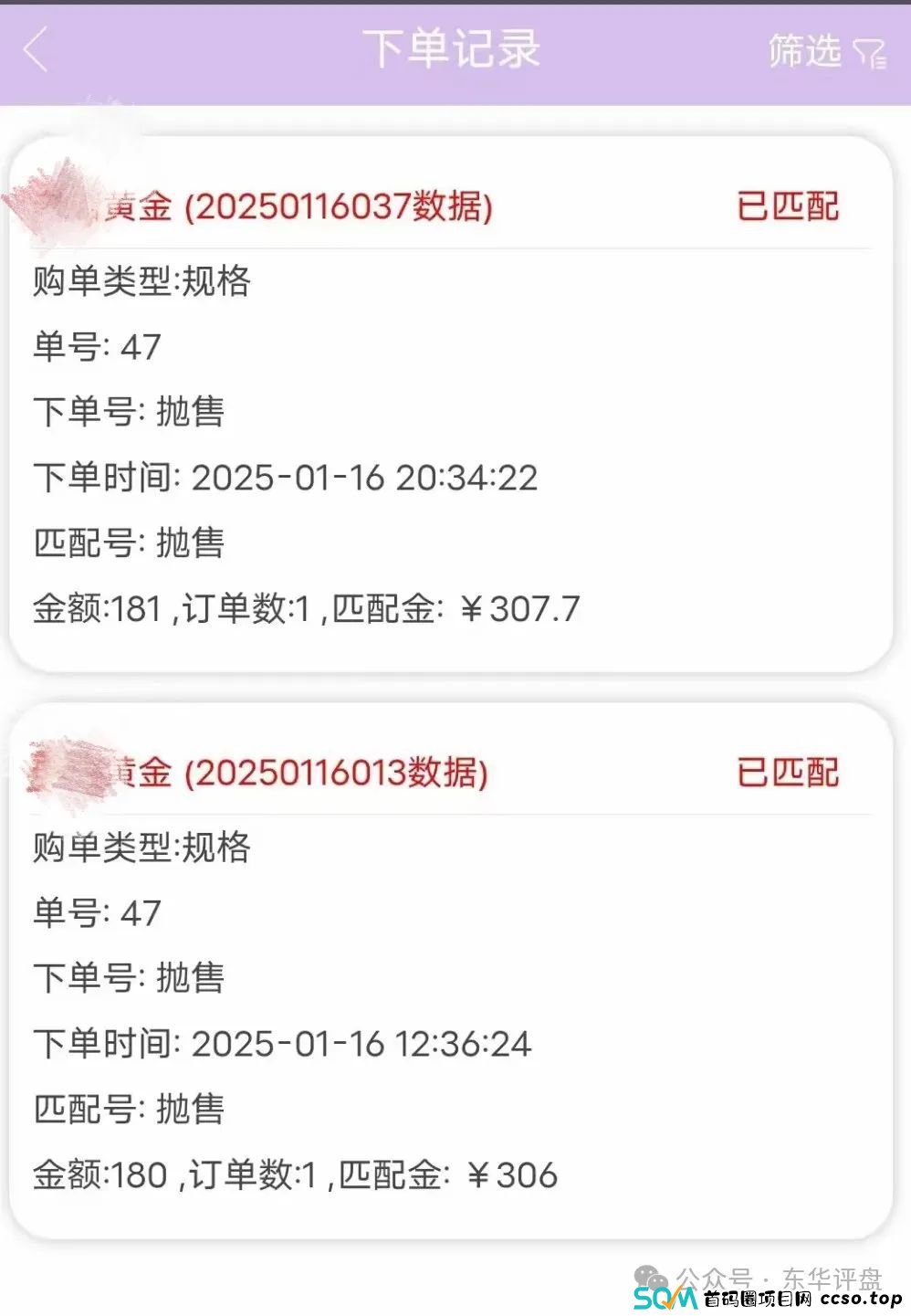Tap the 已匹配 status on the second order

[787, 773]
